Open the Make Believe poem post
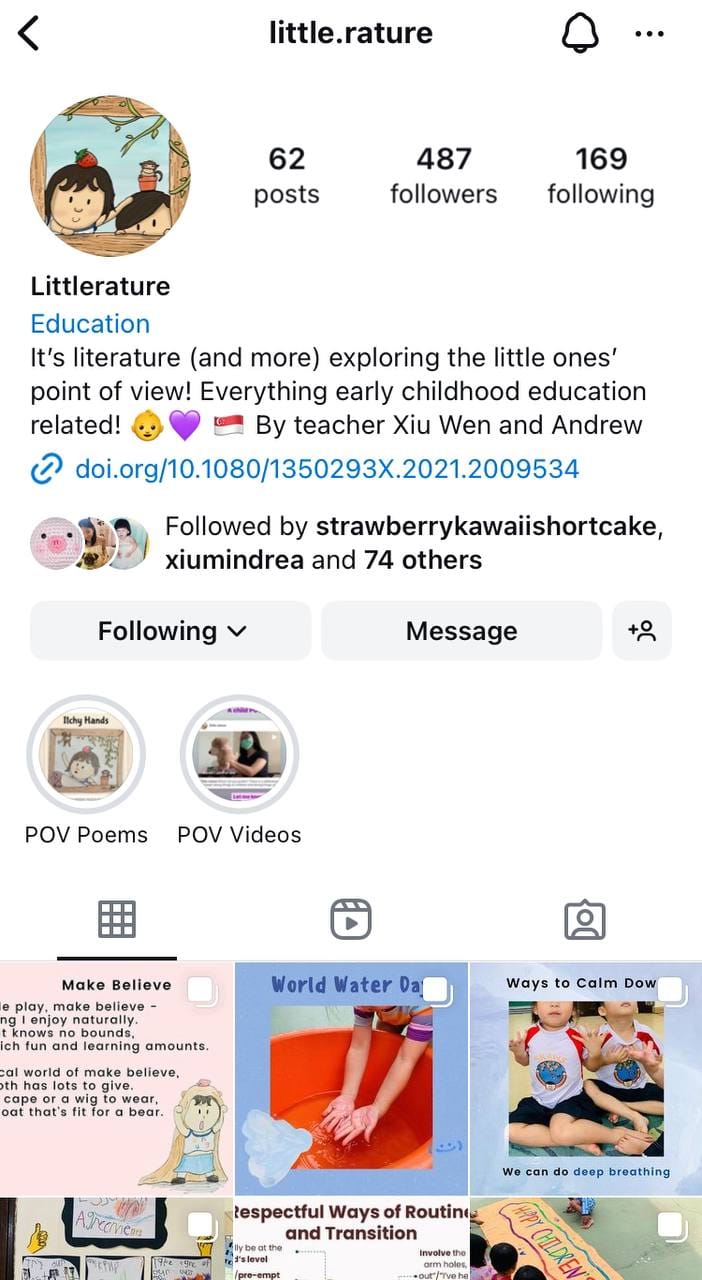The height and width of the screenshot is (1280, 702). click(x=116, y=1078)
